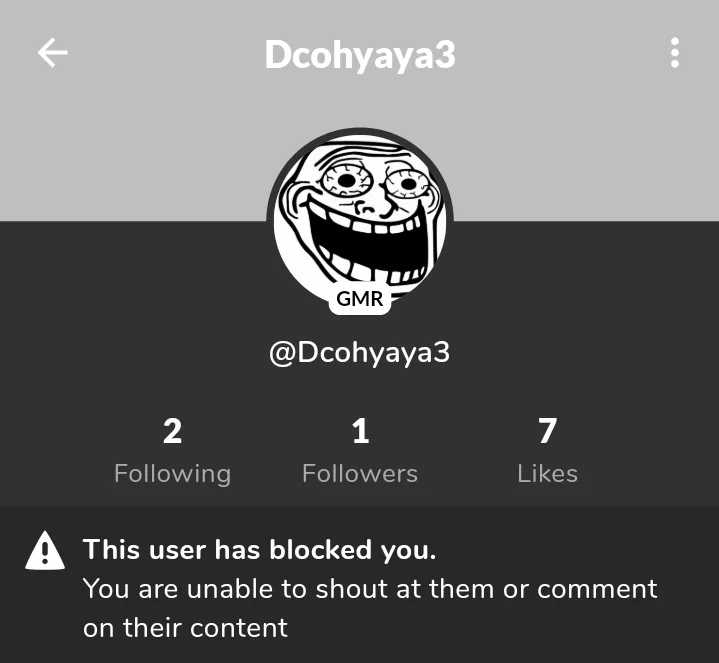The width and height of the screenshot is (719, 663).
Task: Open the Followers list
Action: tap(360, 450)
